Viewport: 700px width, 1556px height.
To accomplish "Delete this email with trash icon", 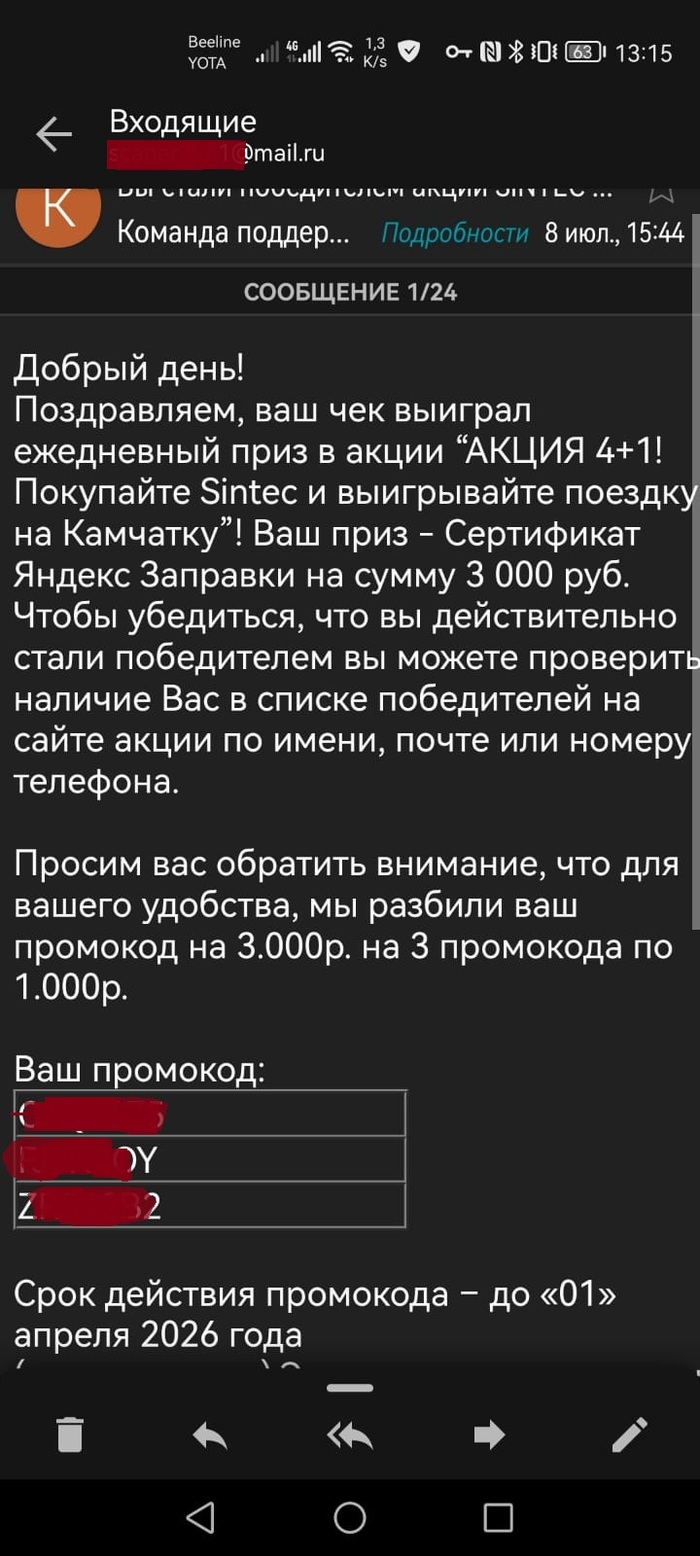I will coord(69,1435).
